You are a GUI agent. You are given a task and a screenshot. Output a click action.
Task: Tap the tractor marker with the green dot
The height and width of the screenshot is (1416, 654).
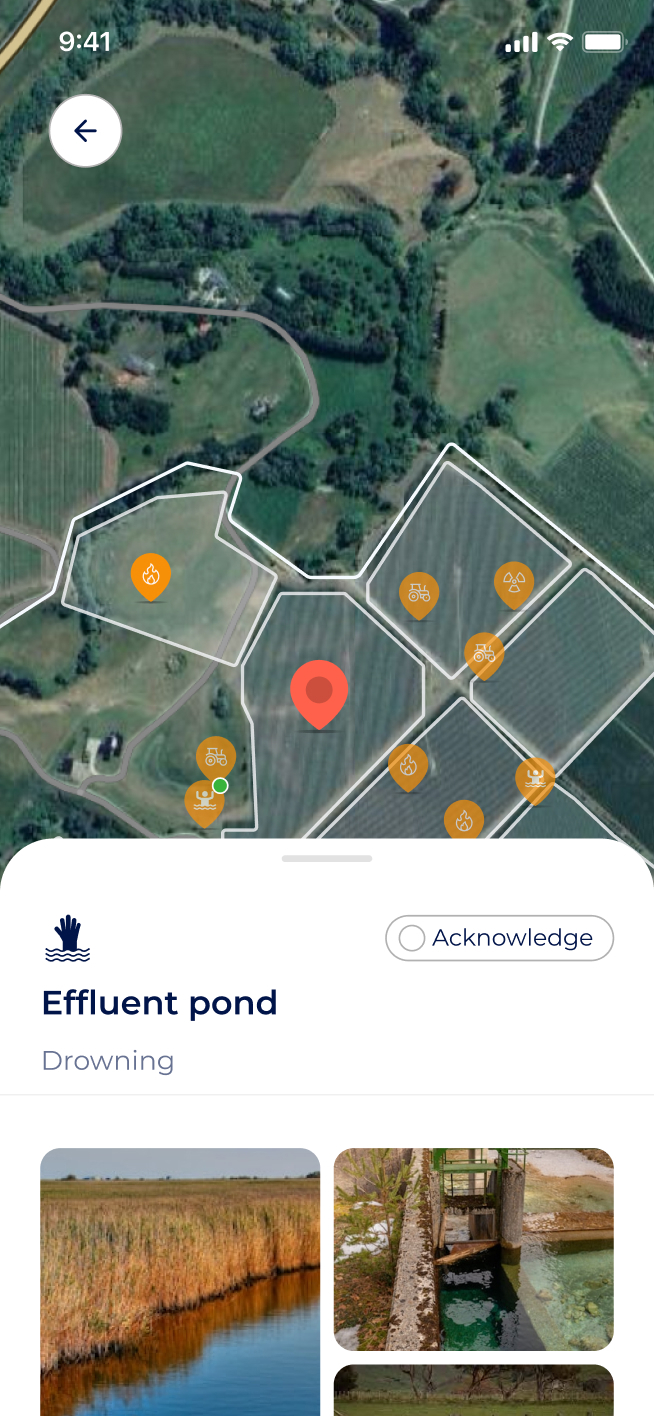coord(215,758)
